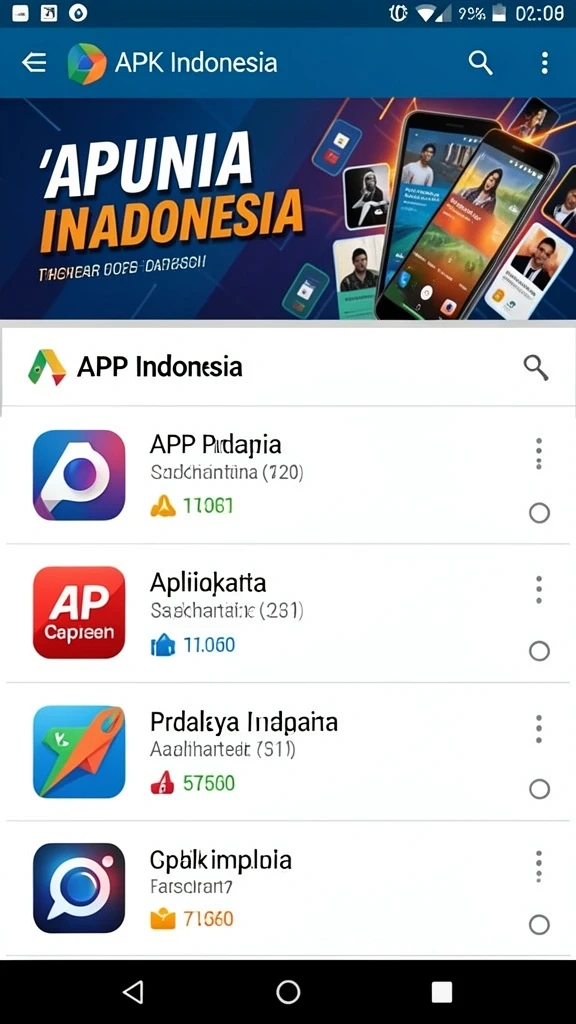Open search in the top app bar
The height and width of the screenshot is (1024, 576).
coord(481,63)
